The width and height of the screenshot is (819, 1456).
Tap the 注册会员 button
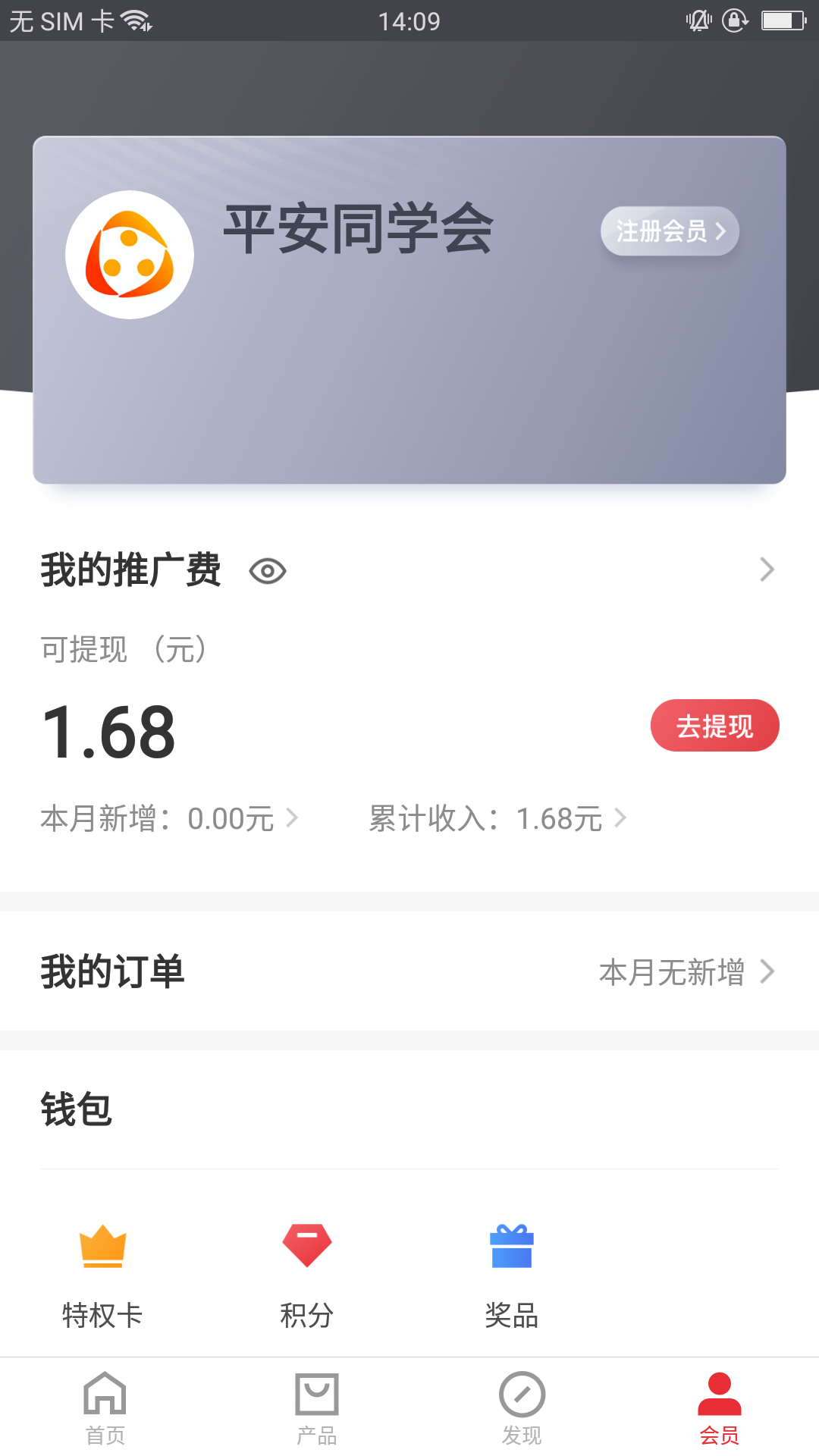[x=670, y=231]
